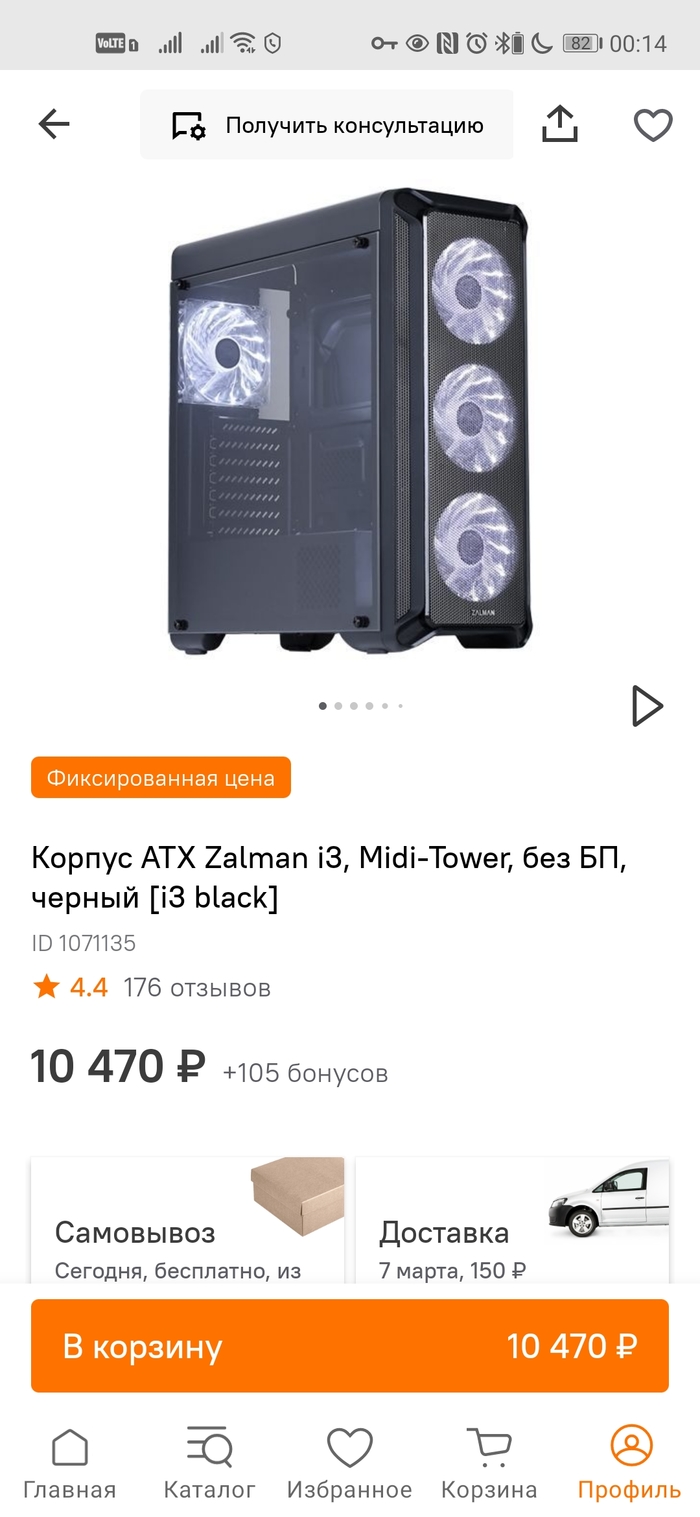Viewport: 700px width, 1517px height.
Task: Select the Доставка delivery card
Action: coord(512,1225)
